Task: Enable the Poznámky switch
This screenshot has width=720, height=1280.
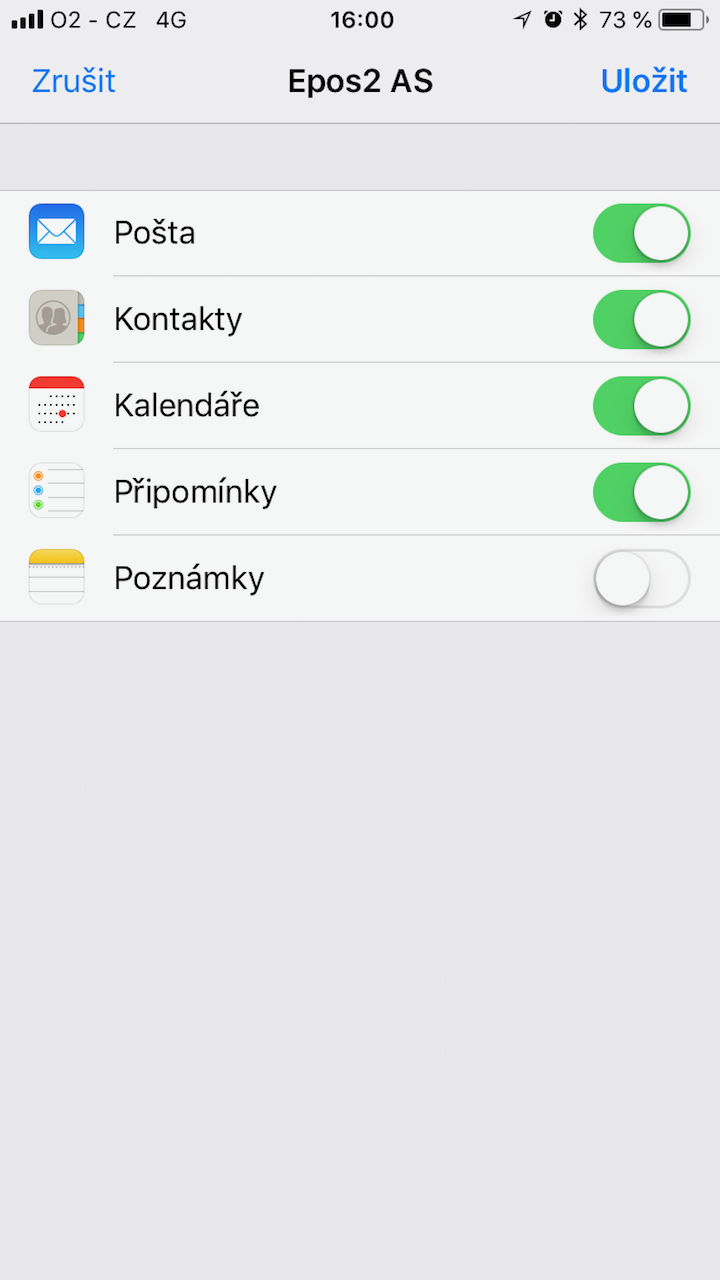Action: point(642,578)
